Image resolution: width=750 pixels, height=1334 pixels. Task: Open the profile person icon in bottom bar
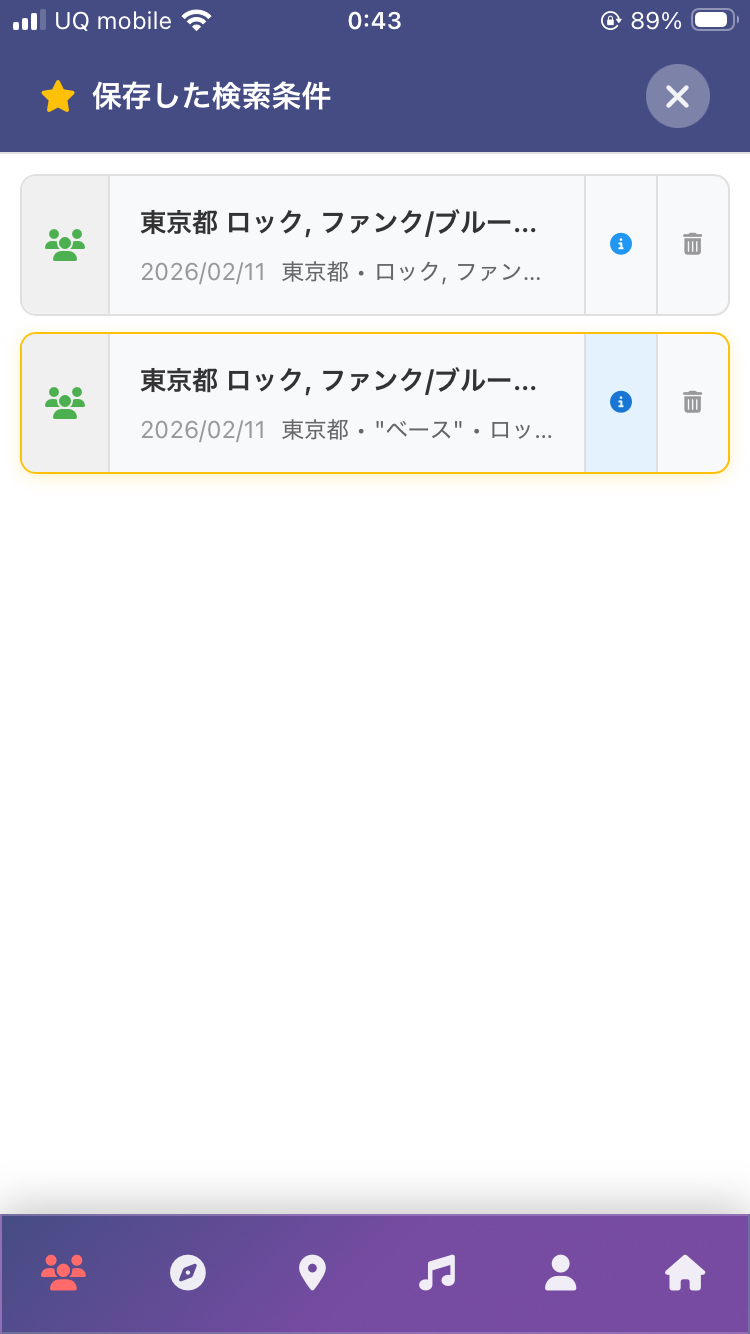560,1272
